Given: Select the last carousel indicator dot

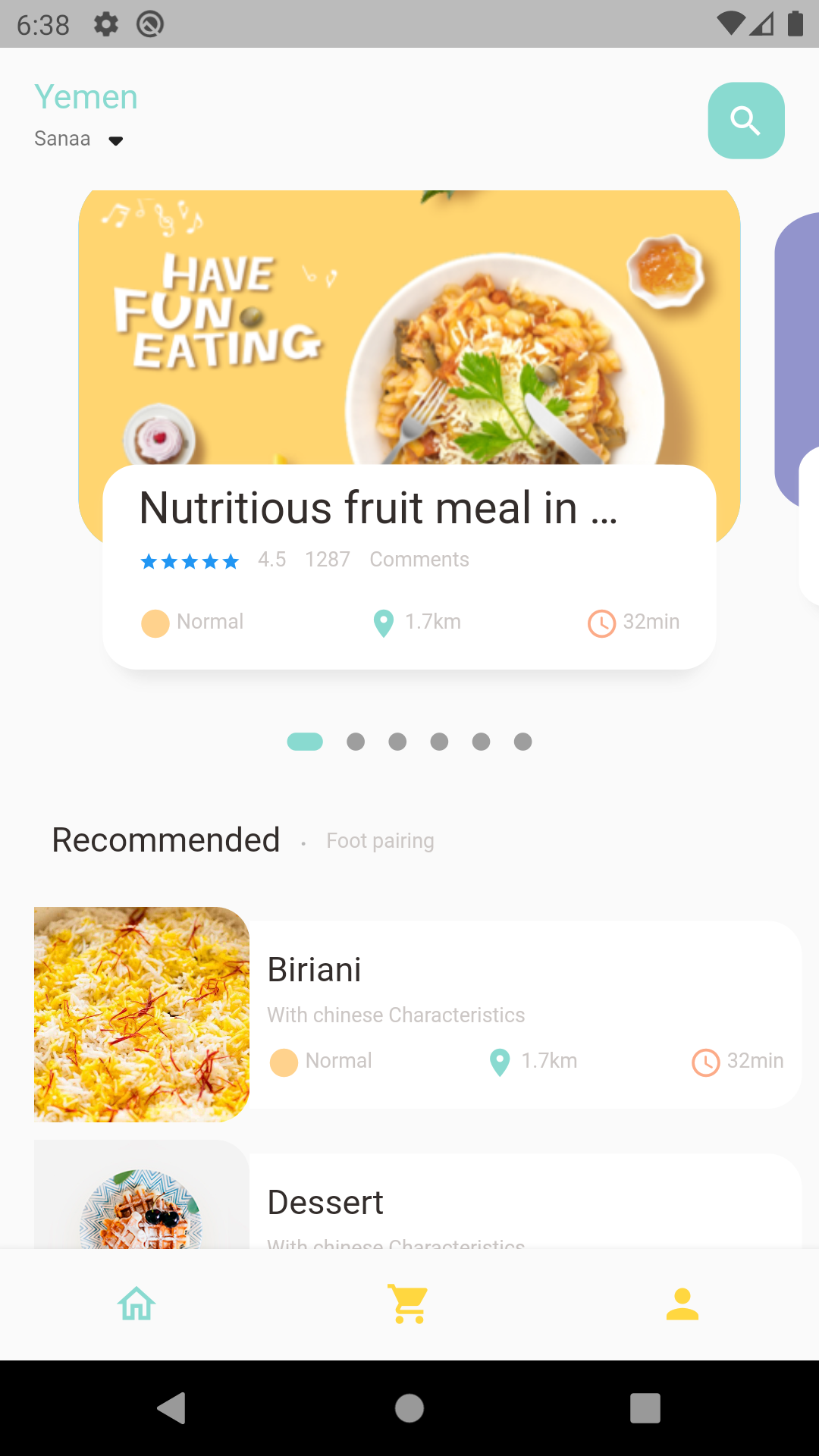Looking at the screenshot, I should pos(523,742).
